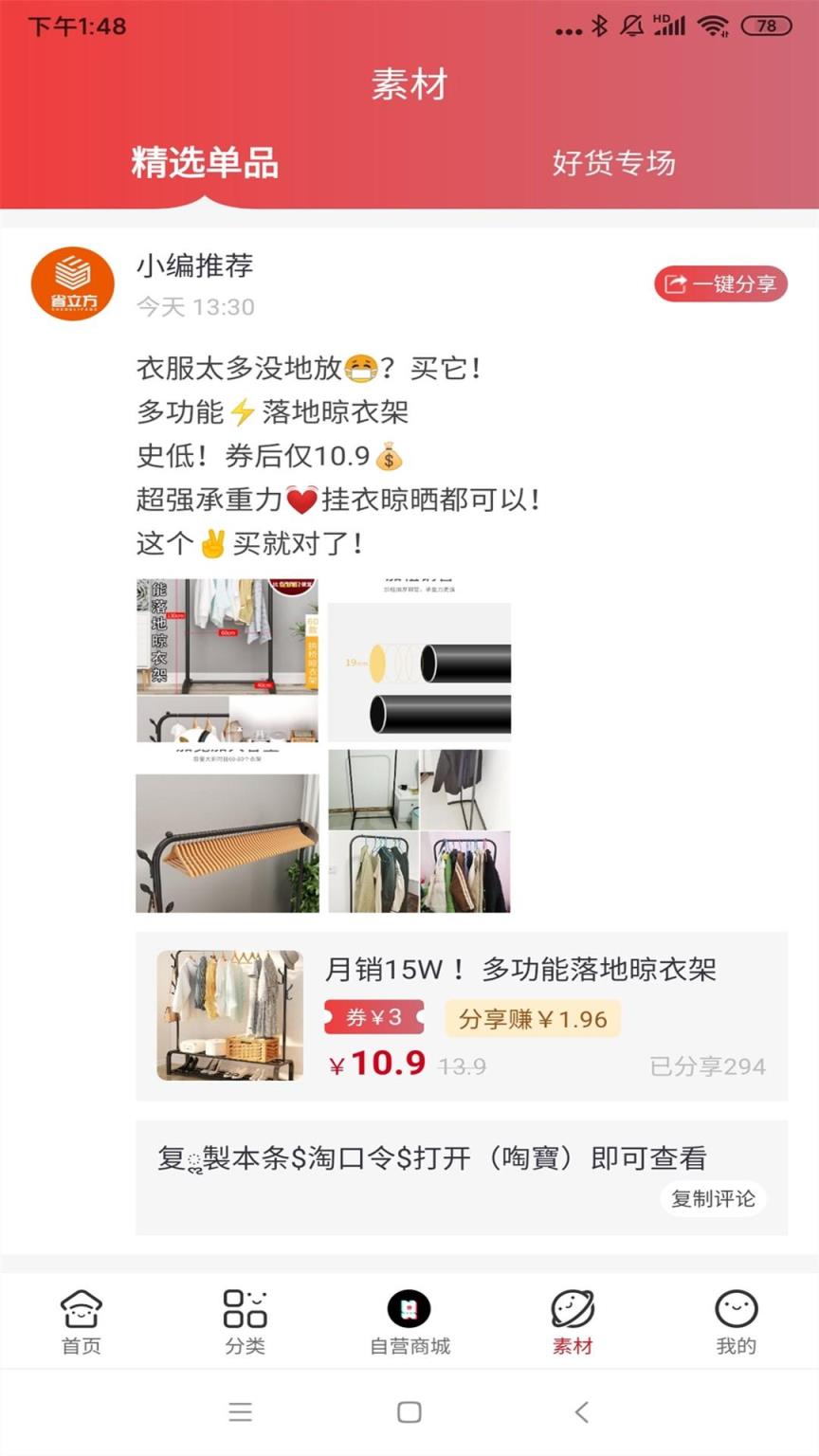Tap the 一键分享 share button
Image resolution: width=819 pixels, height=1456 pixels.
(720, 283)
